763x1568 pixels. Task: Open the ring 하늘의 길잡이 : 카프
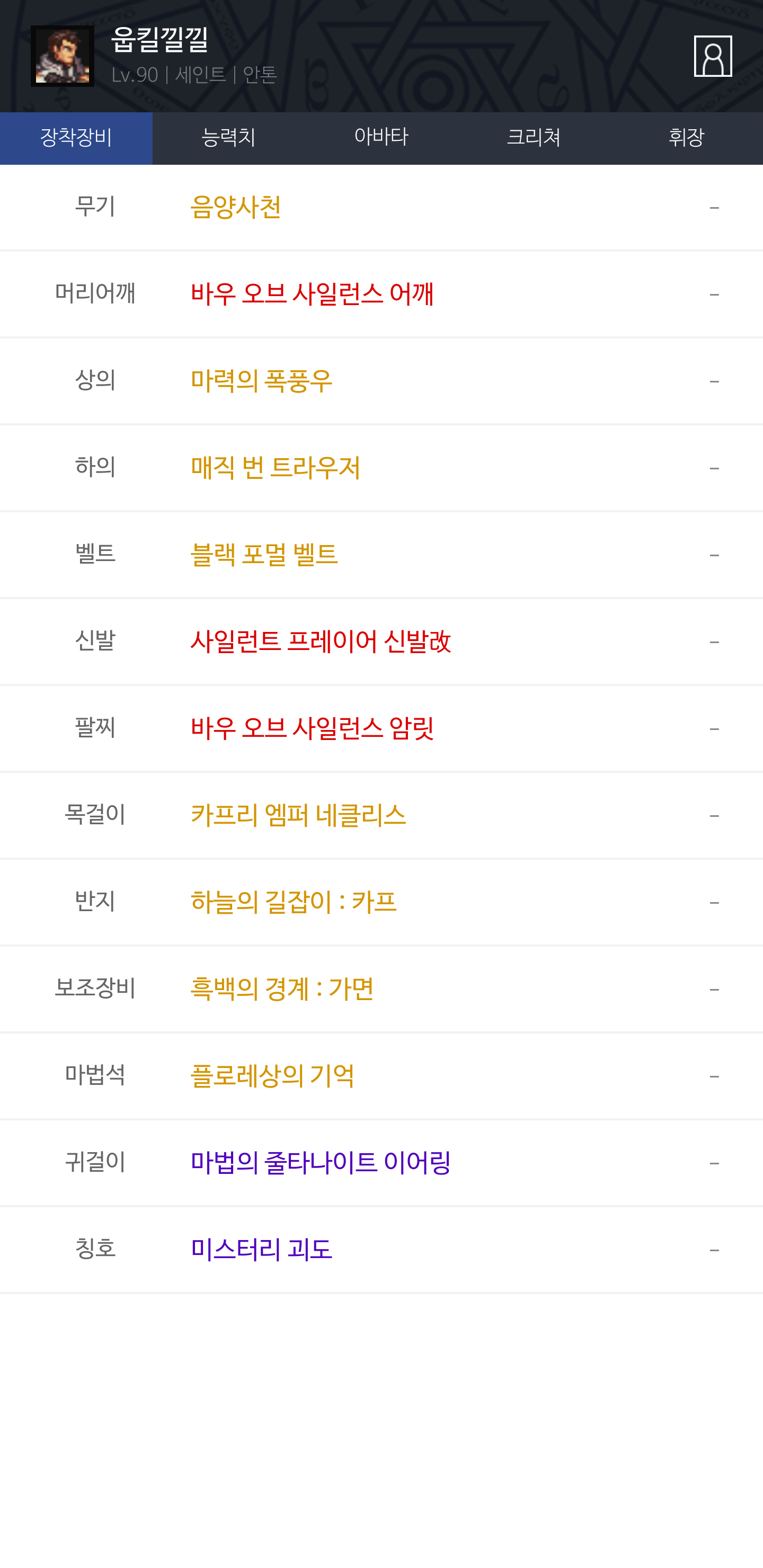tap(381, 902)
